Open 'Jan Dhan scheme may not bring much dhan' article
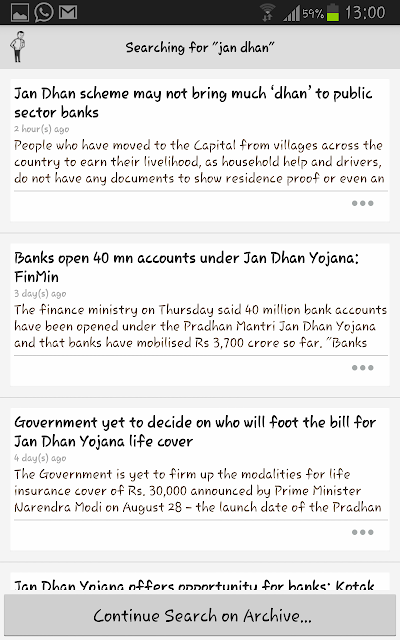This screenshot has height=640, width=400. pyautogui.click(x=193, y=103)
